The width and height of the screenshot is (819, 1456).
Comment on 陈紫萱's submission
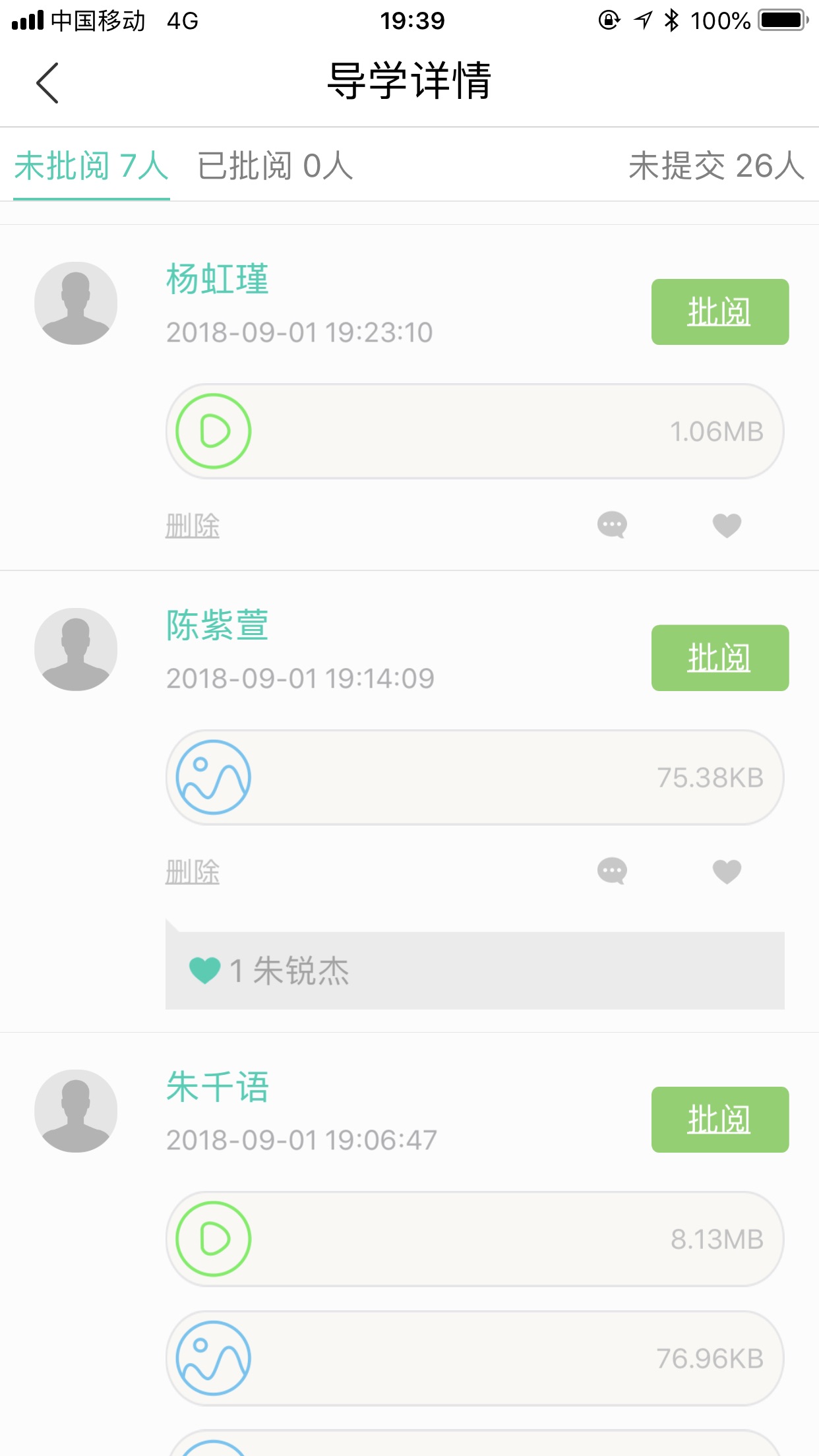coord(612,871)
